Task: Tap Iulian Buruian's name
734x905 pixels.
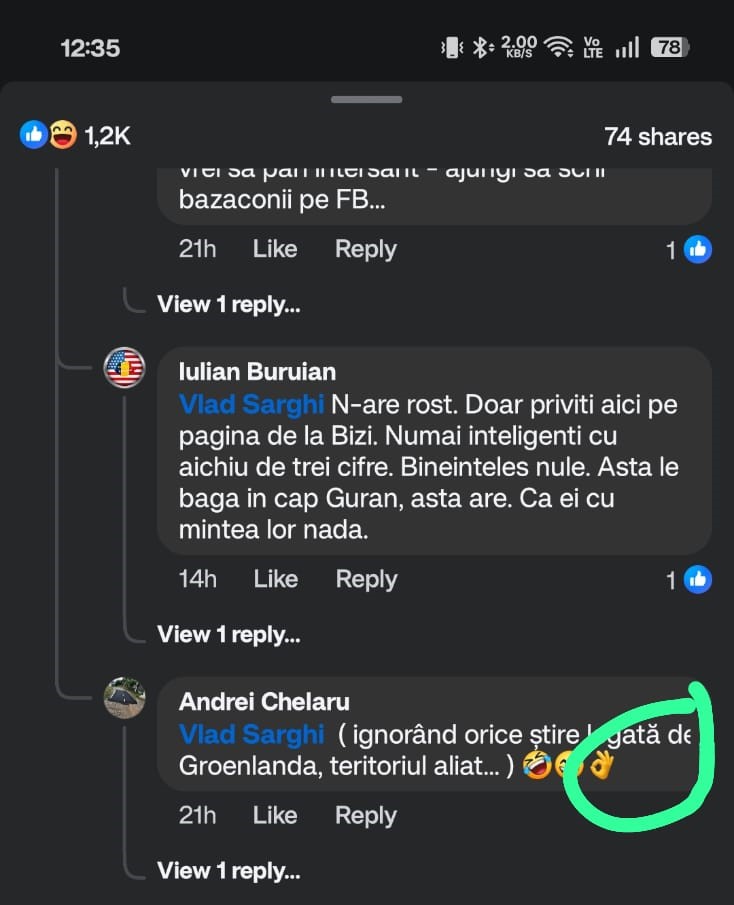Action: point(257,371)
